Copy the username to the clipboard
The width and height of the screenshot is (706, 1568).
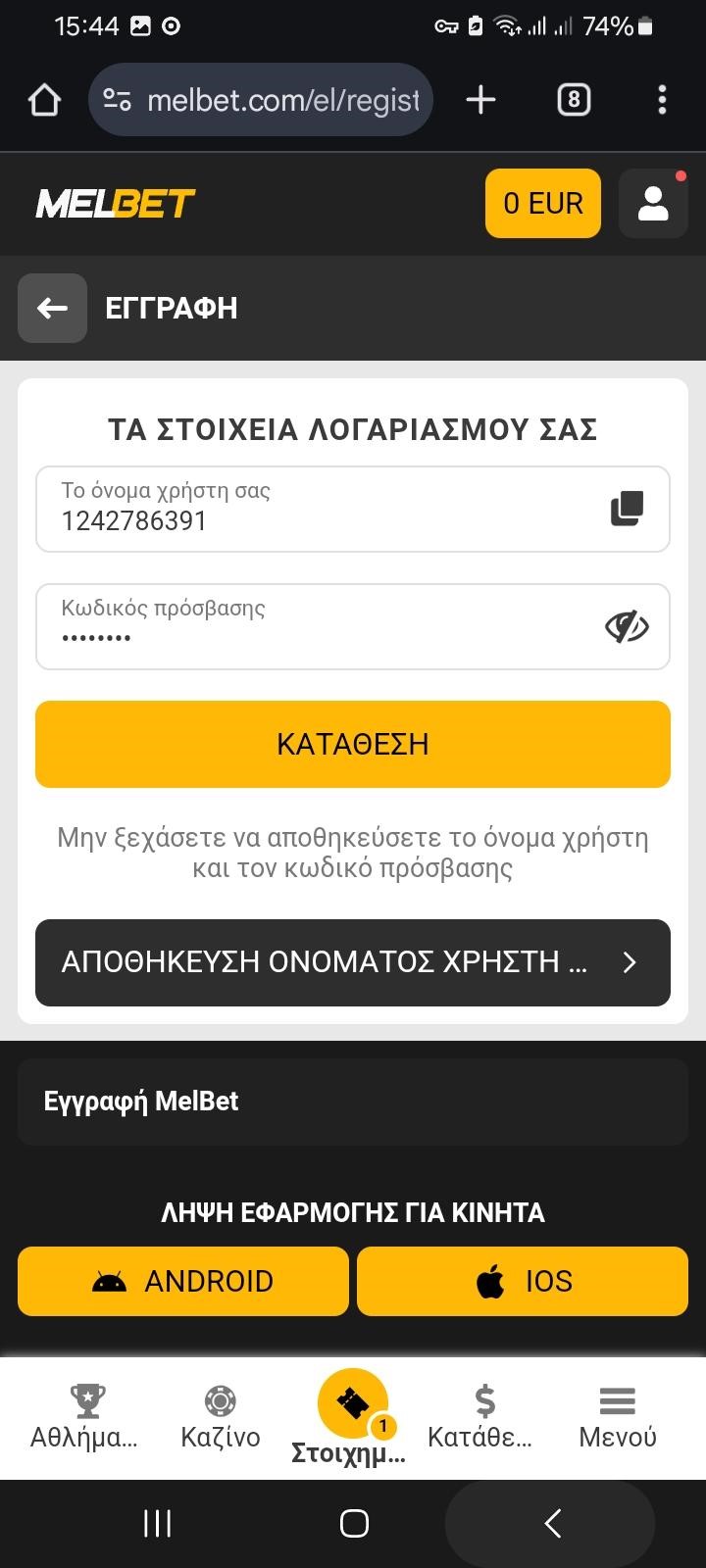click(x=627, y=509)
